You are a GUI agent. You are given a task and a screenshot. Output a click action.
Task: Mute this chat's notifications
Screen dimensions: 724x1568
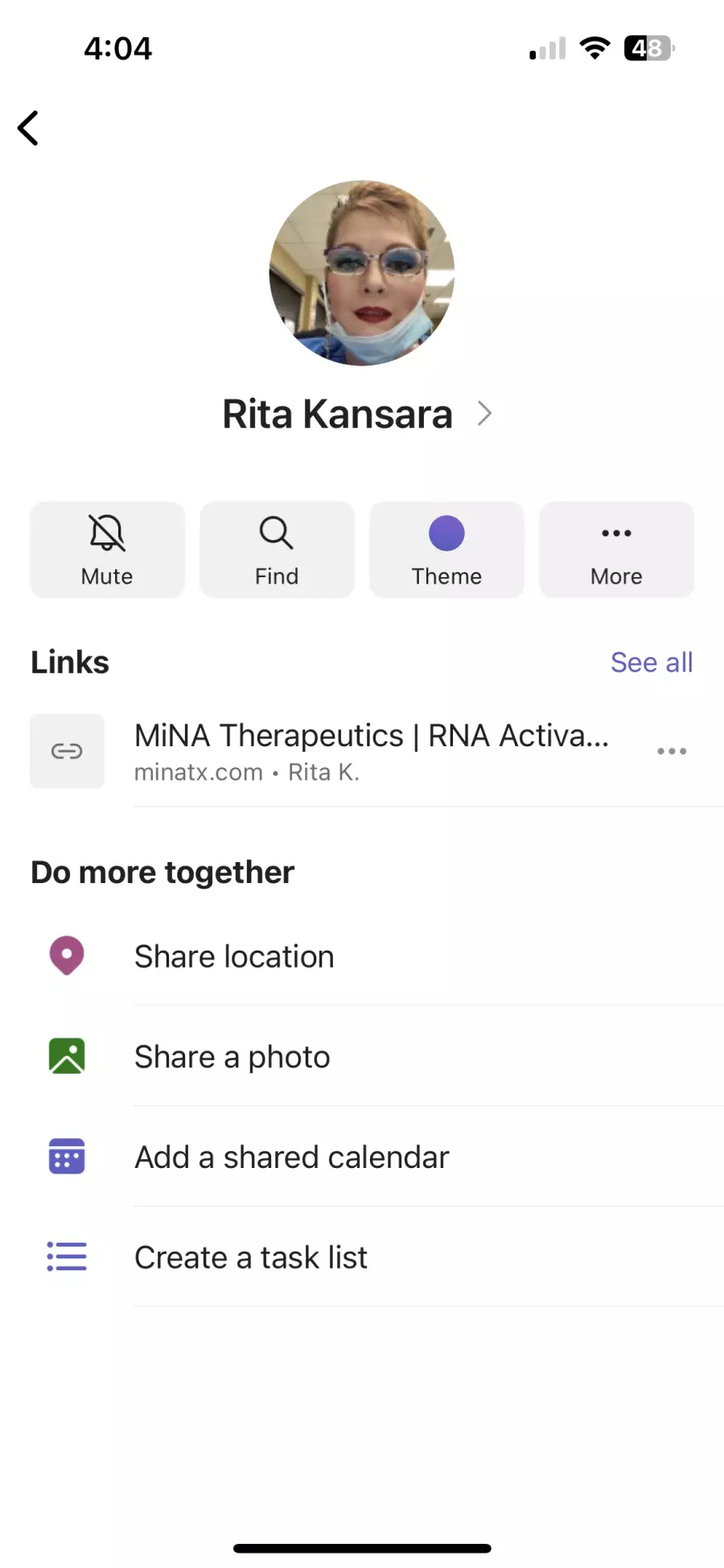coord(107,550)
